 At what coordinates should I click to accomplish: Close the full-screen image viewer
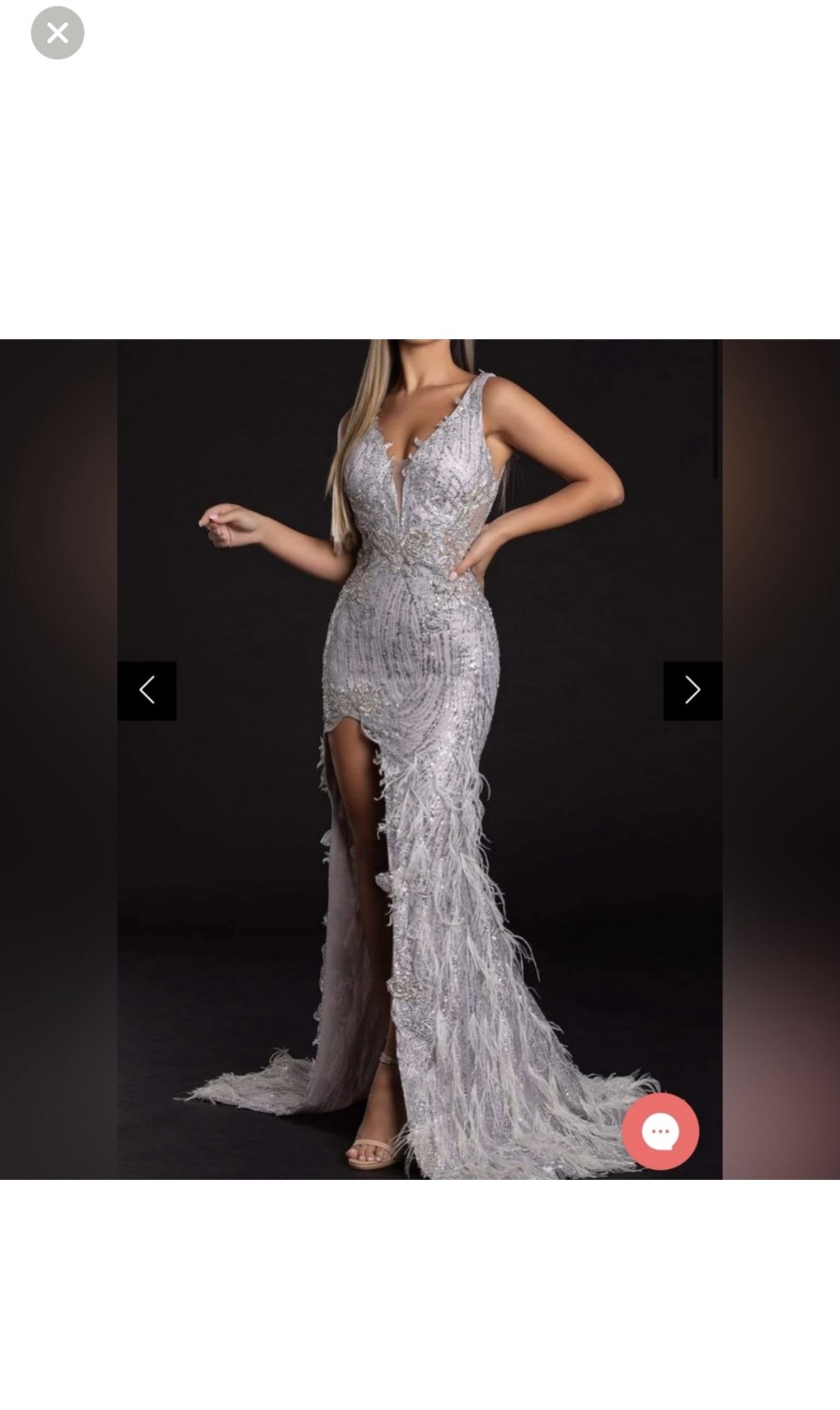coord(57,33)
